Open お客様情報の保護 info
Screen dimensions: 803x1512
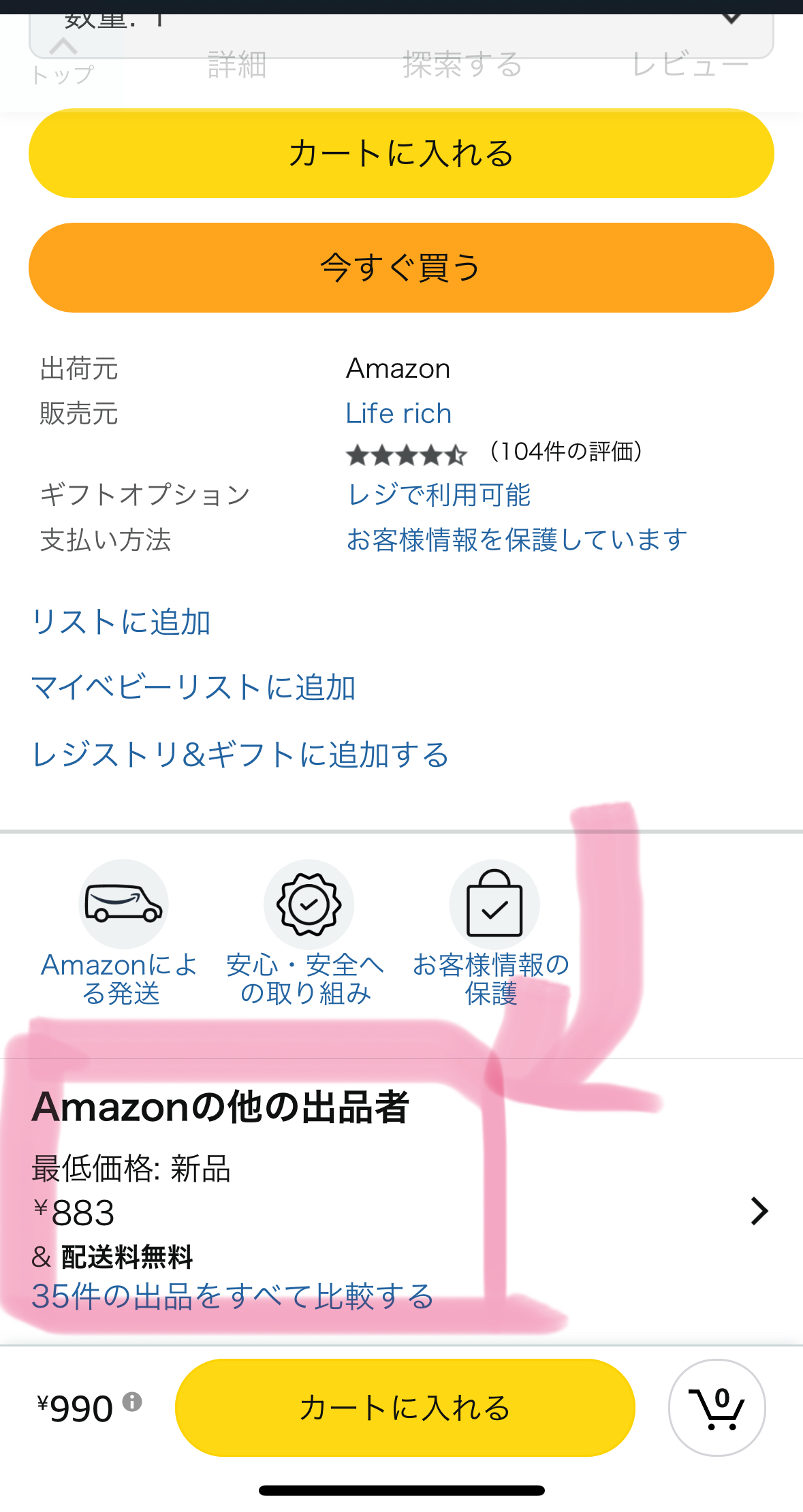pyautogui.click(x=492, y=933)
